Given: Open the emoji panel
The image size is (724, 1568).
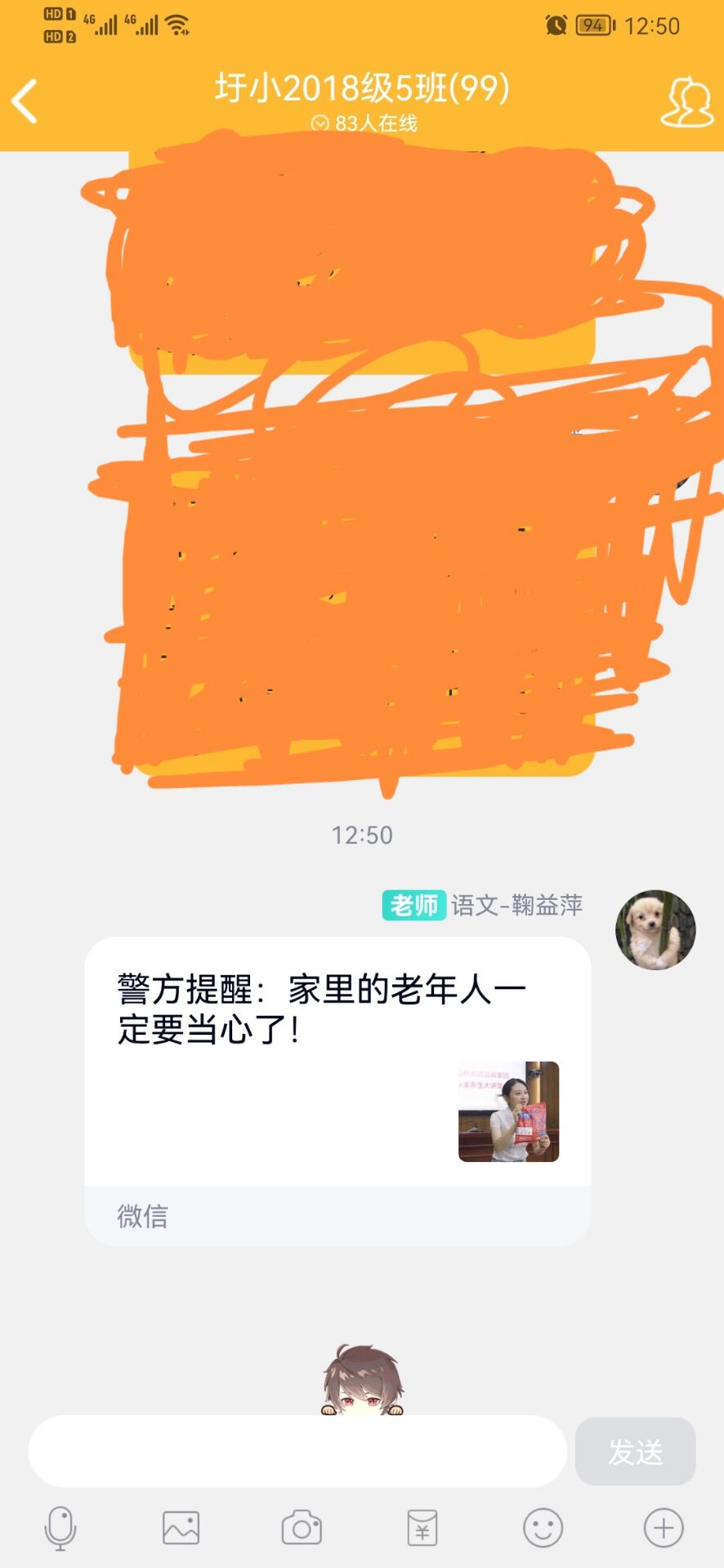Looking at the screenshot, I should [x=543, y=1527].
